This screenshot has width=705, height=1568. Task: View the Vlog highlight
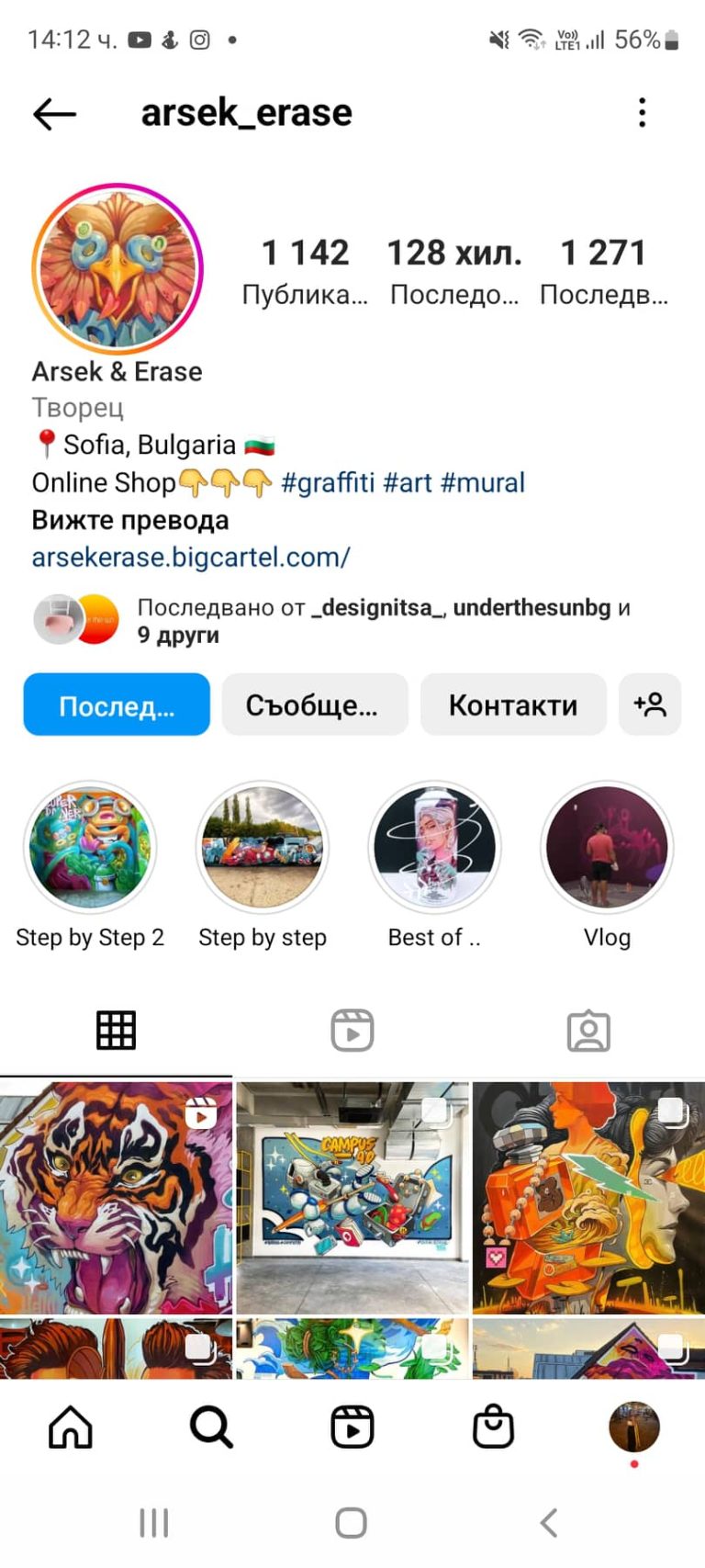607,847
